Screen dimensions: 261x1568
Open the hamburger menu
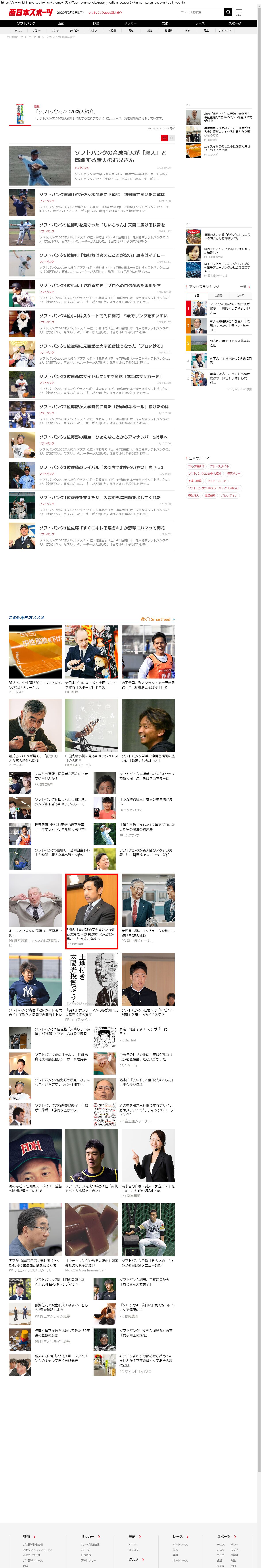coord(239,12)
